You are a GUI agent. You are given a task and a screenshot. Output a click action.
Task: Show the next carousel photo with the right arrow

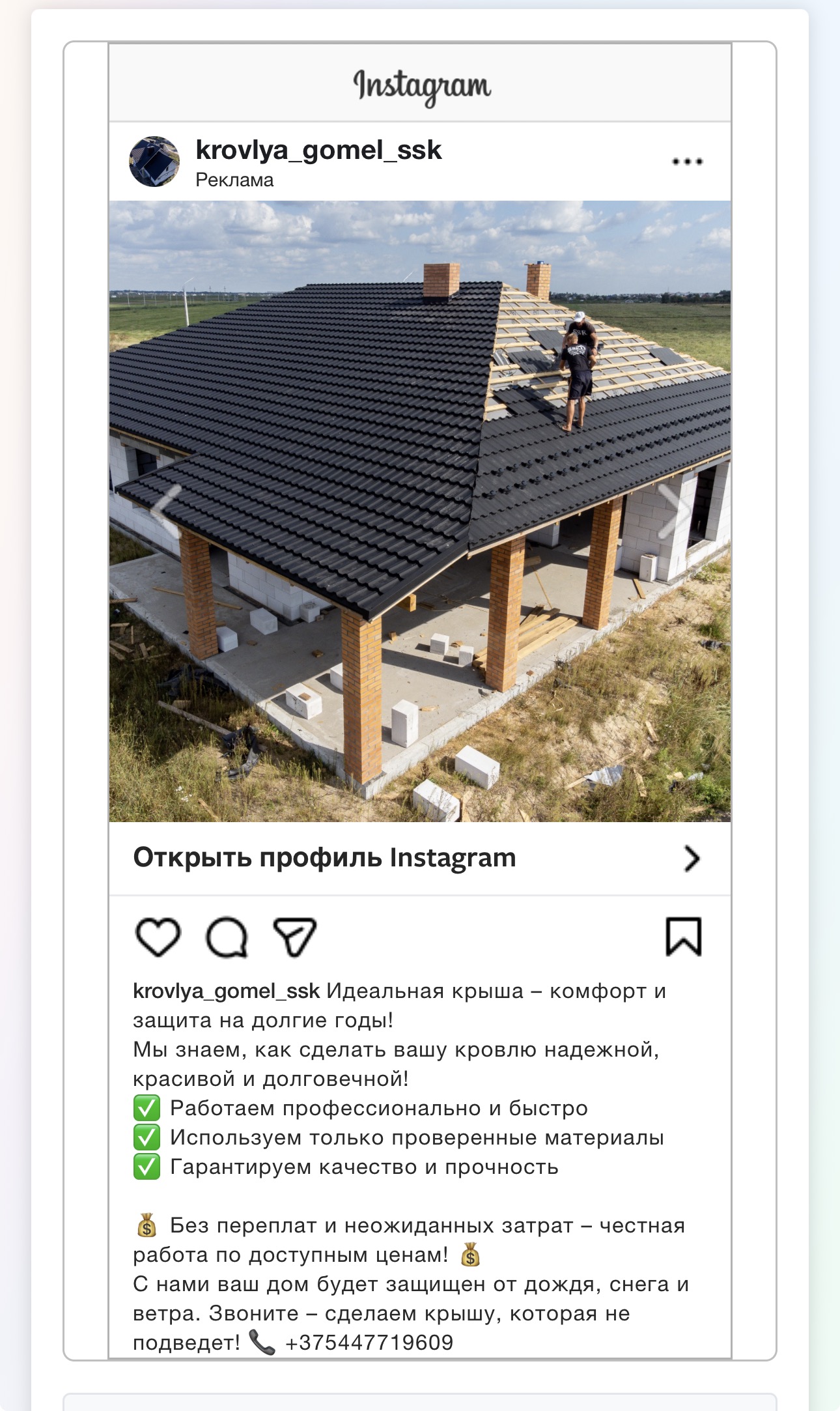coord(675,511)
